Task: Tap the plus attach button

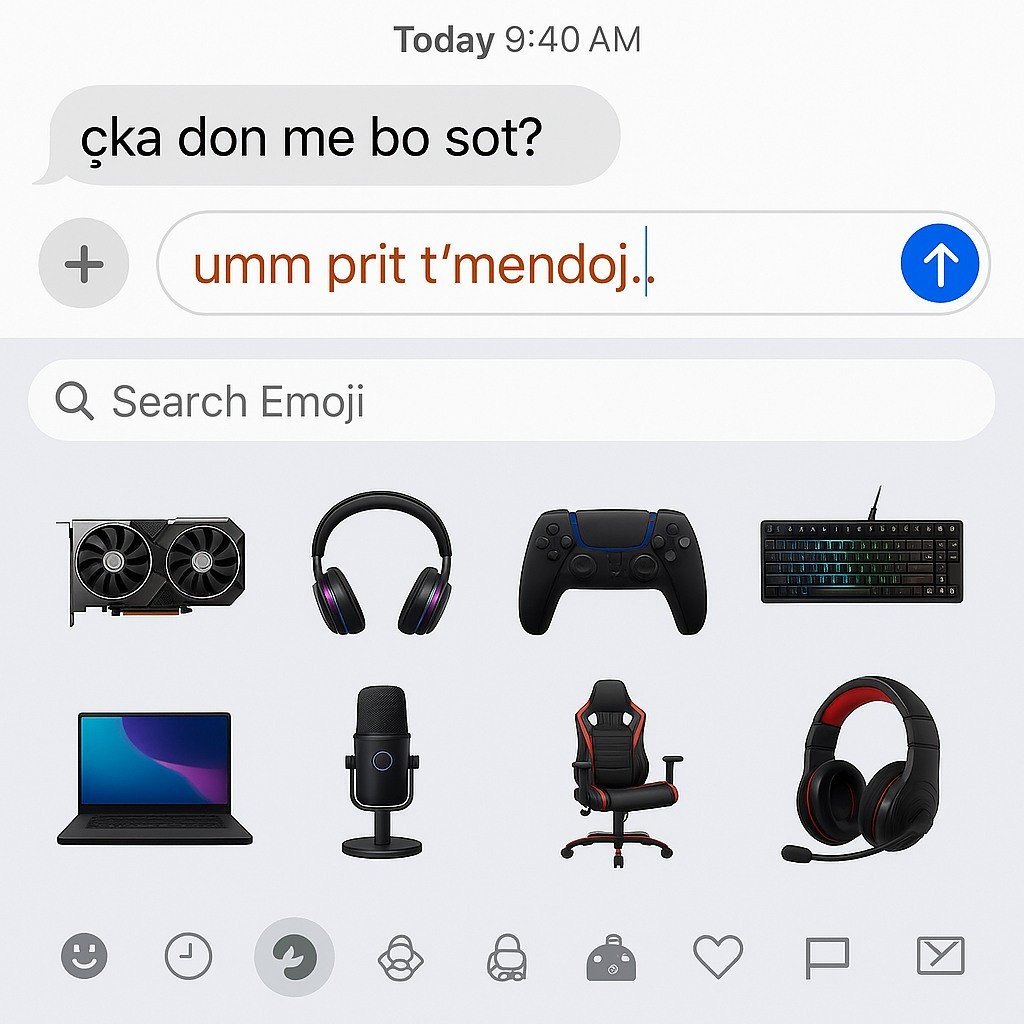Action: 83,265
